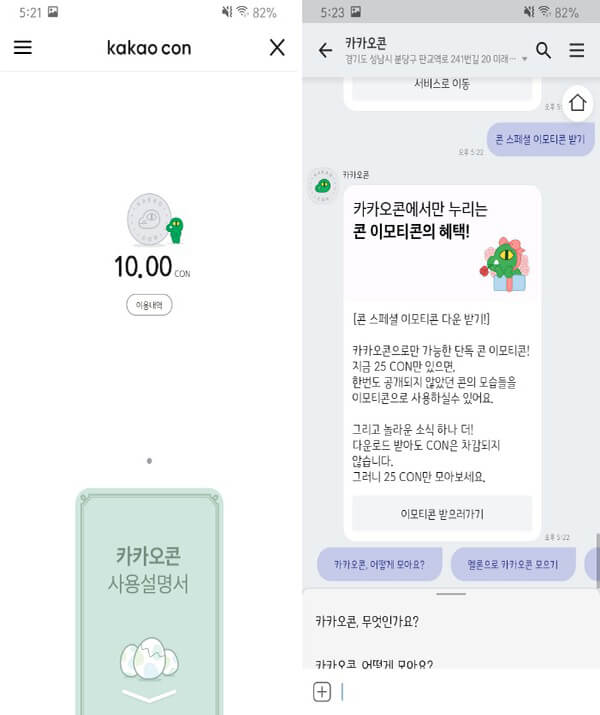Focus the chat message input field
The image size is (600, 715).
[x=460, y=691]
